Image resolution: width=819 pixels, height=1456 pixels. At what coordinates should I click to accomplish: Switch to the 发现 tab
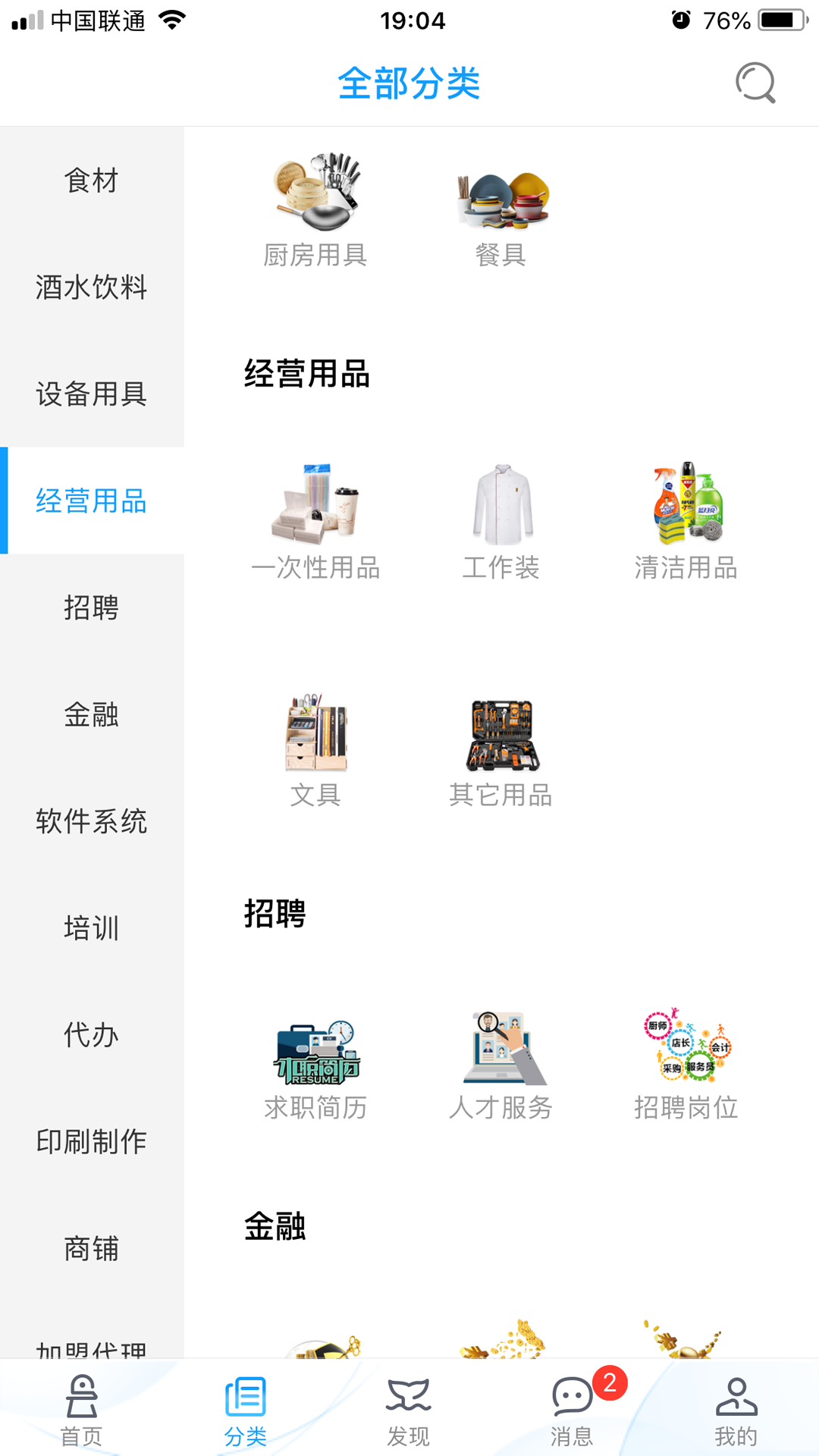409,1409
